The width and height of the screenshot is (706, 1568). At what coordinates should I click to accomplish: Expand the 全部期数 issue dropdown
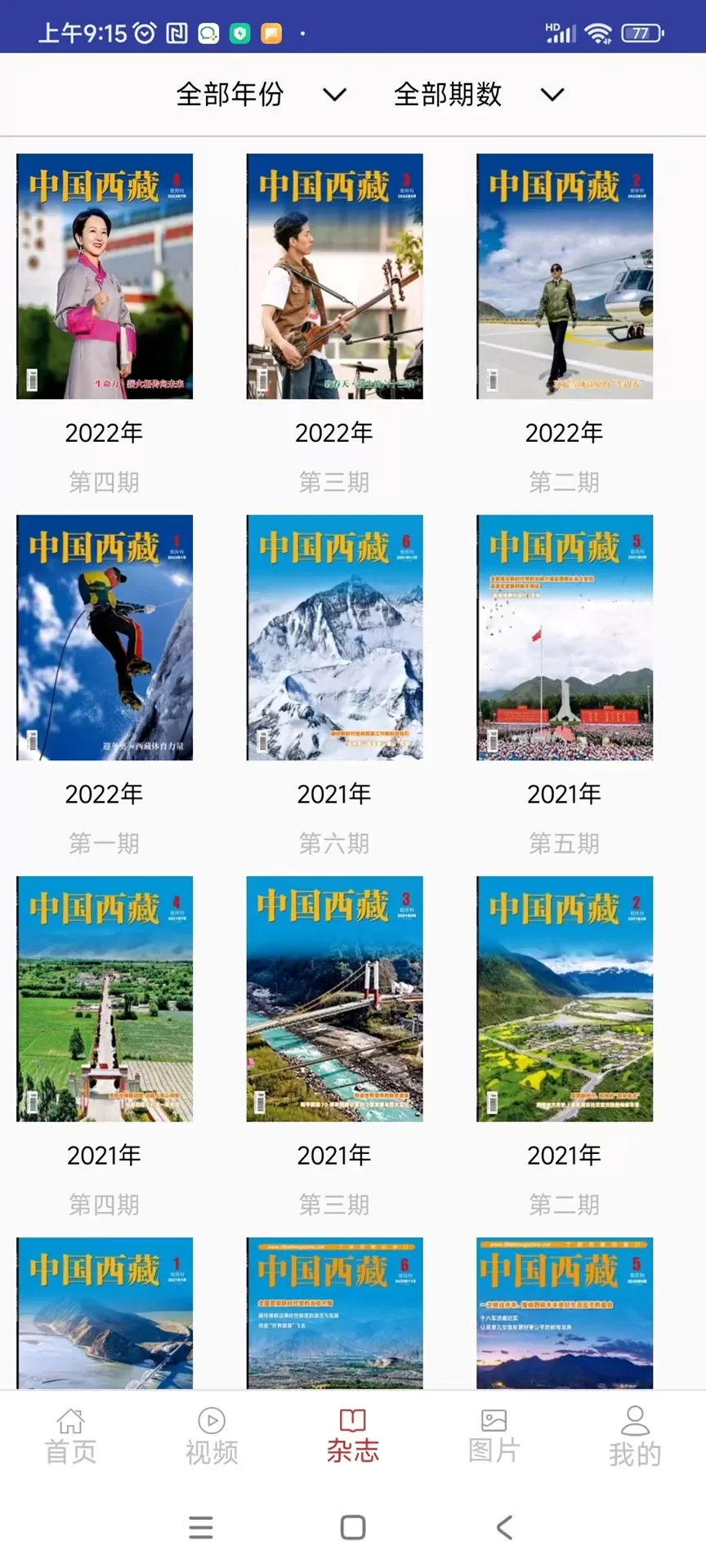[478, 95]
